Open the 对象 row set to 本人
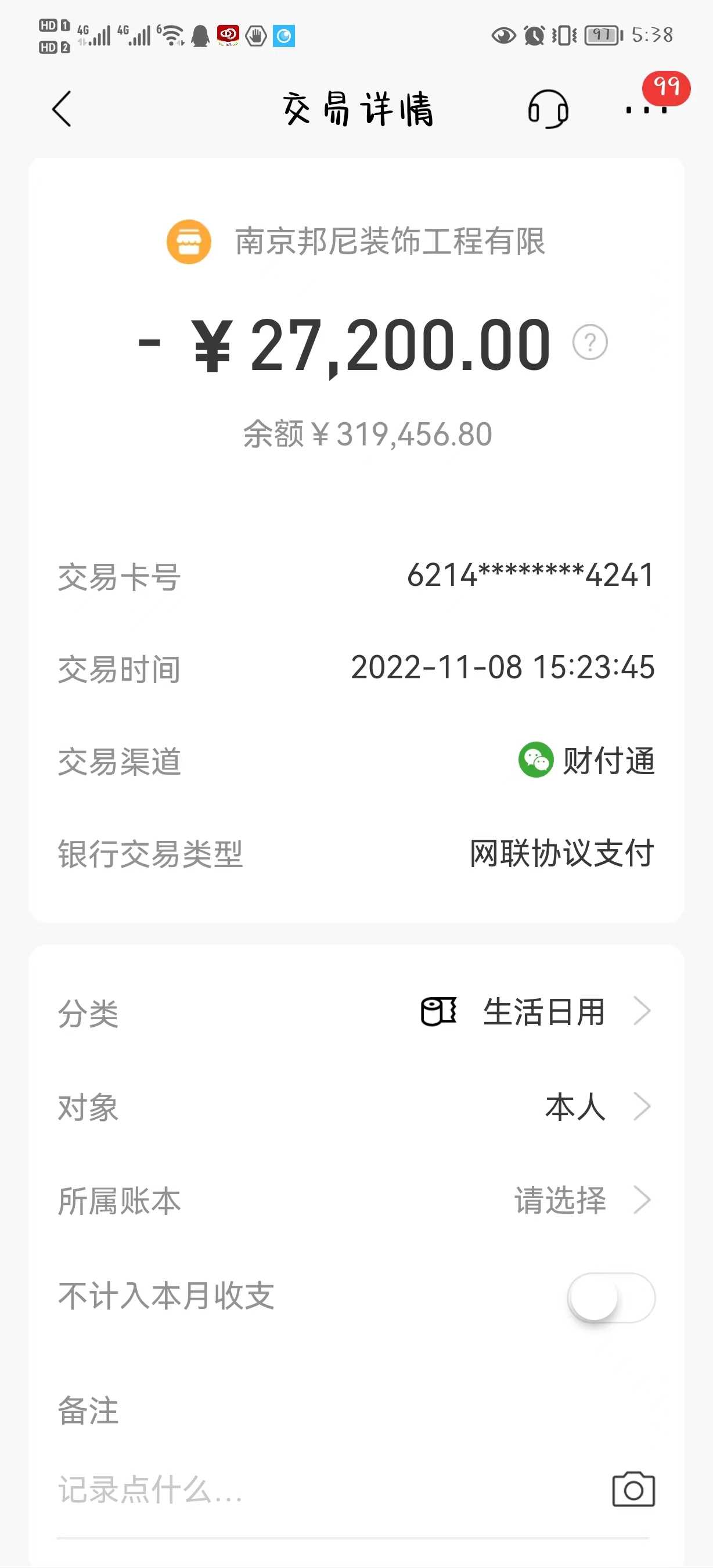This screenshot has width=713, height=1568. (596, 1107)
